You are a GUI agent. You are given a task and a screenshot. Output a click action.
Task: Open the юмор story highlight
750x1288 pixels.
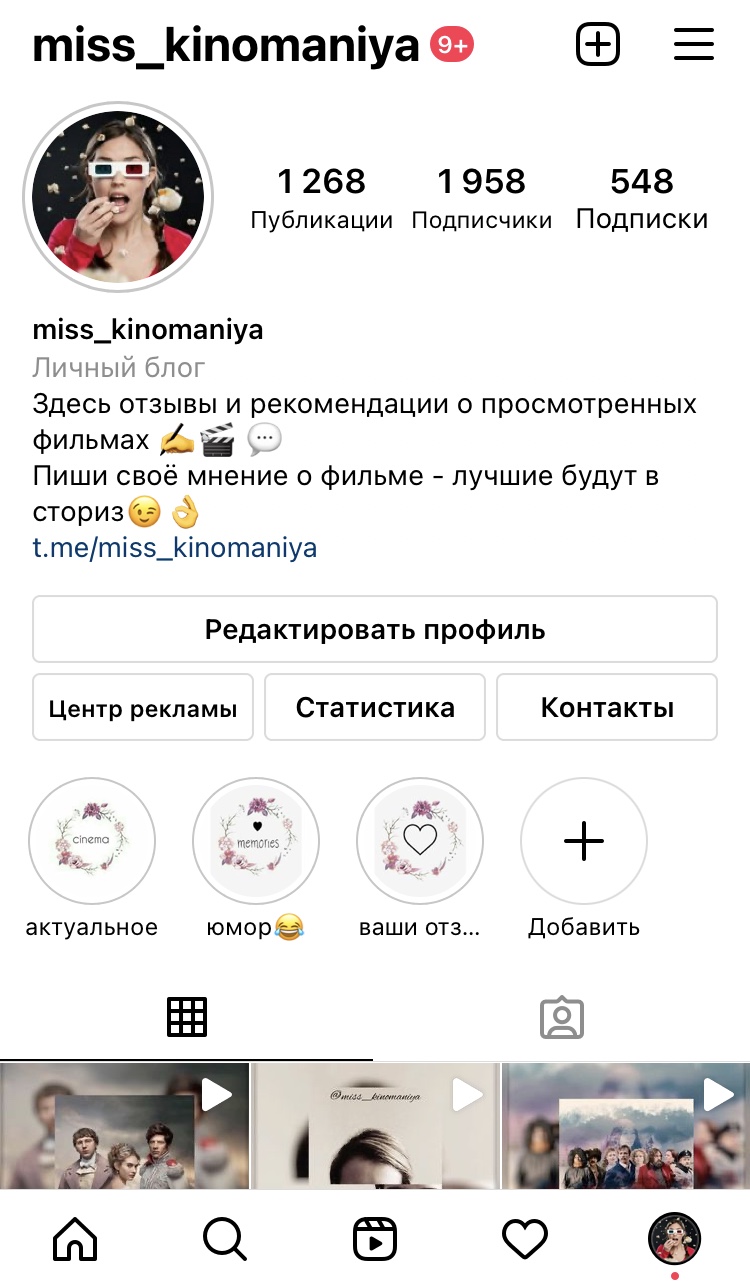coord(256,842)
